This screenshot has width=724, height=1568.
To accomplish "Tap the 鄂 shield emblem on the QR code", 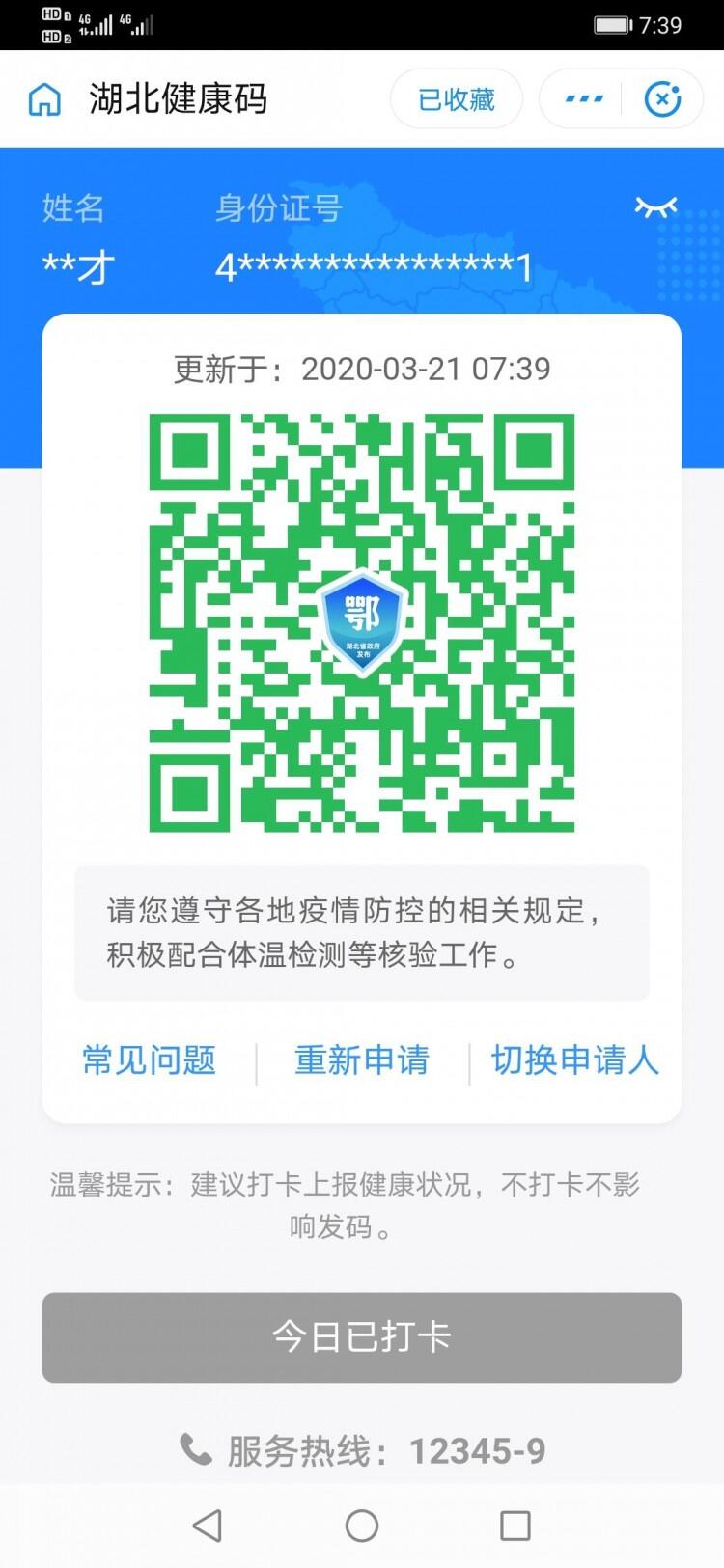I will pos(361,622).
